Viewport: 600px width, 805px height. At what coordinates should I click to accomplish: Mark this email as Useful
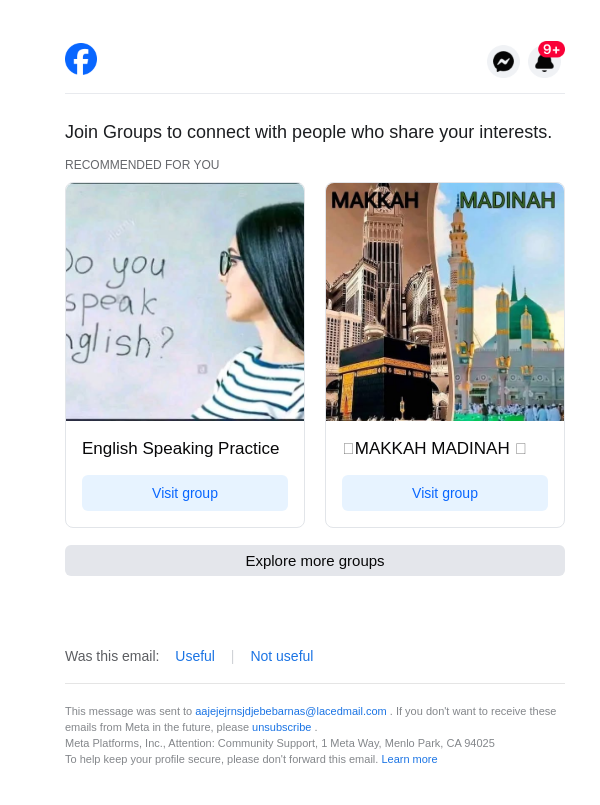(195, 656)
